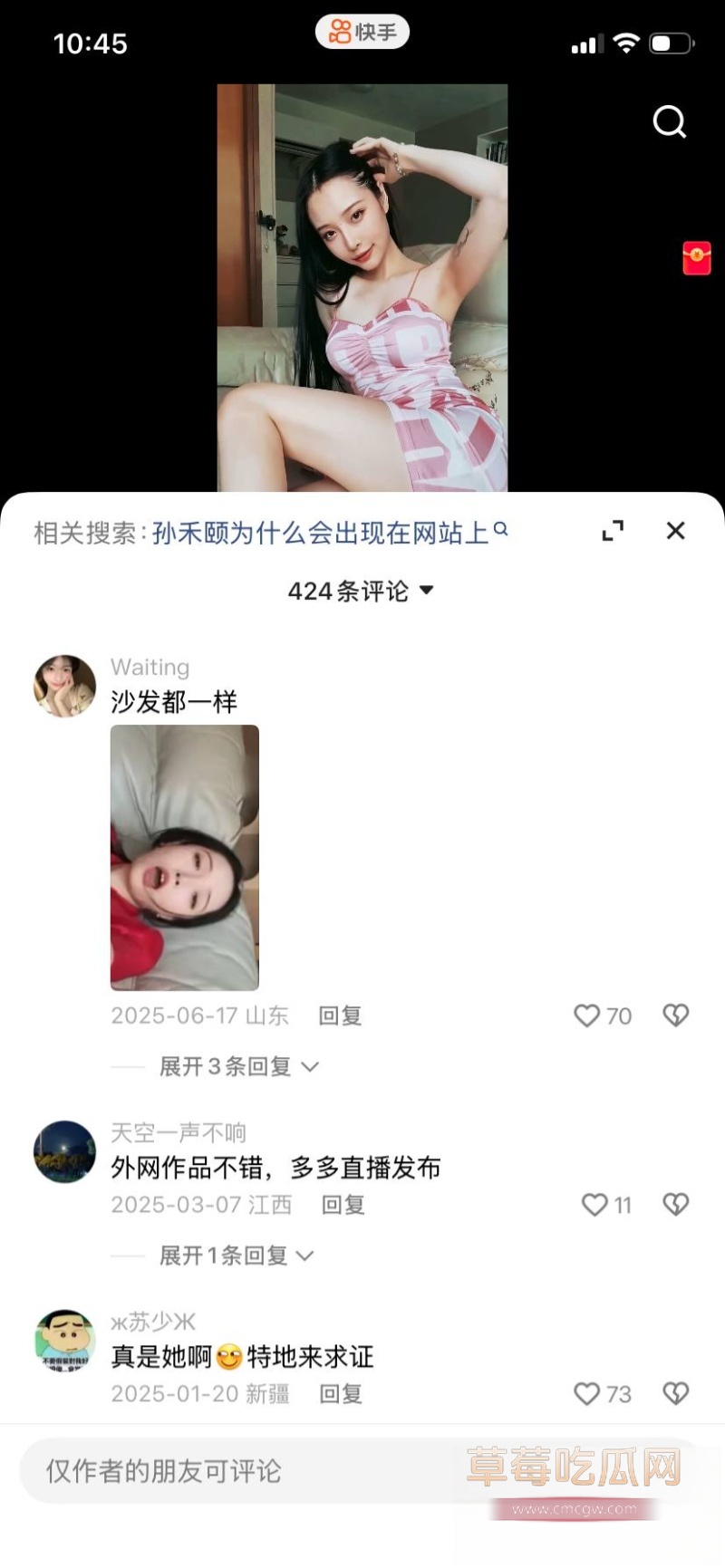Expand video with the fullscreen icon
This screenshot has height=1568, width=725.
(614, 531)
